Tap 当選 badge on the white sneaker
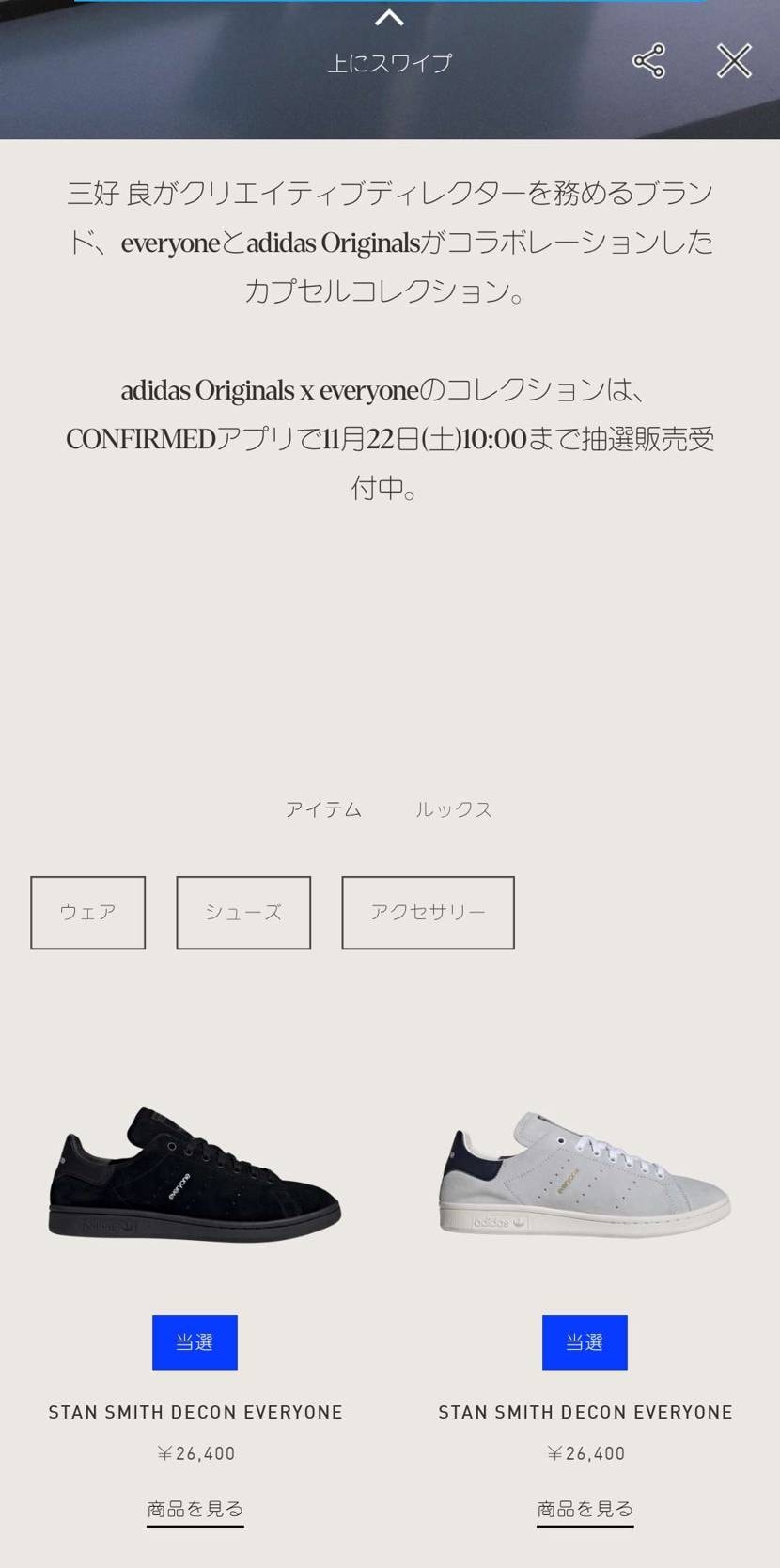Image resolution: width=780 pixels, height=1568 pixels. [x=585, y=1342]
